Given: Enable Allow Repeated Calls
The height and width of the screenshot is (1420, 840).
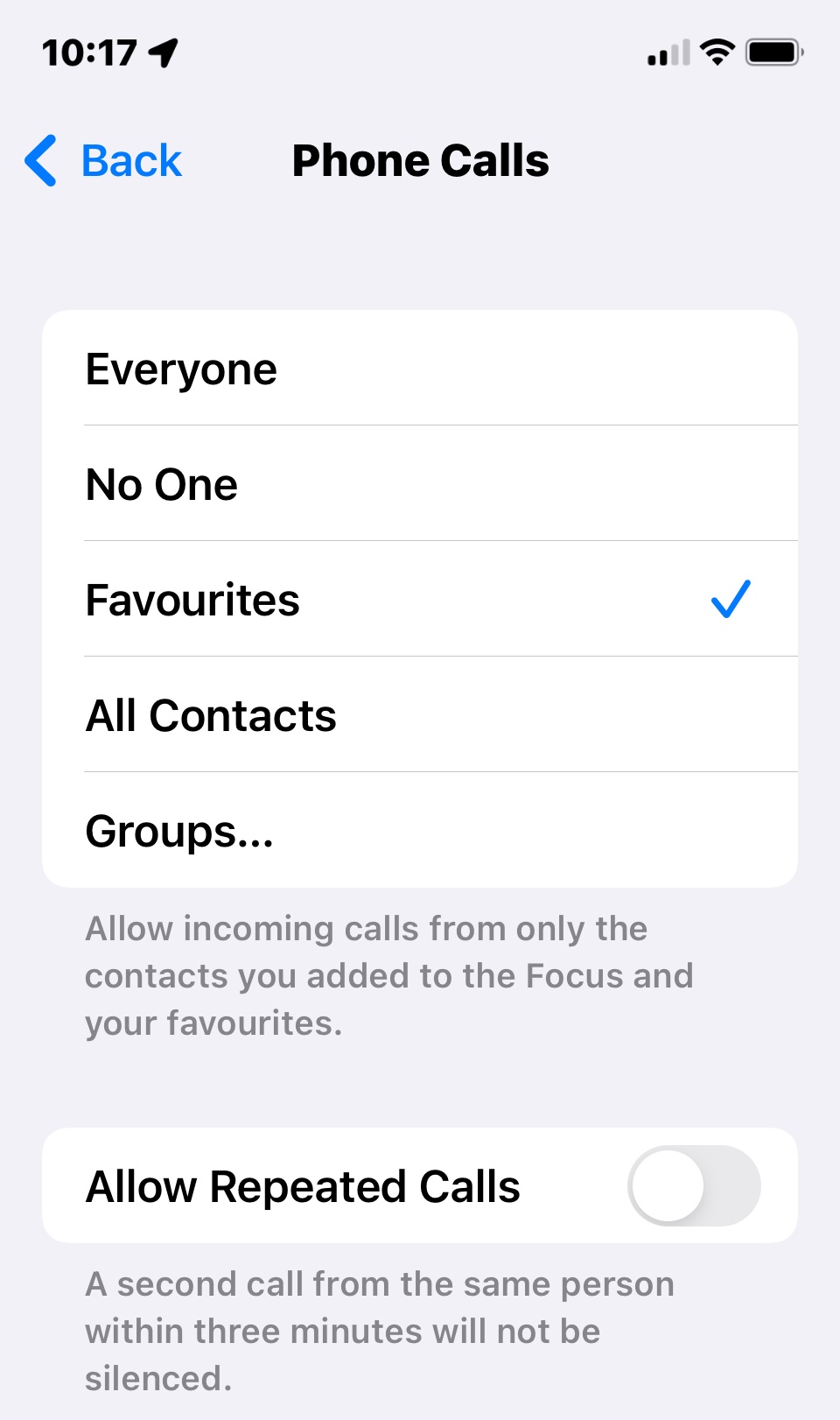Looking at the screenshot, I should pos(694,1185).
